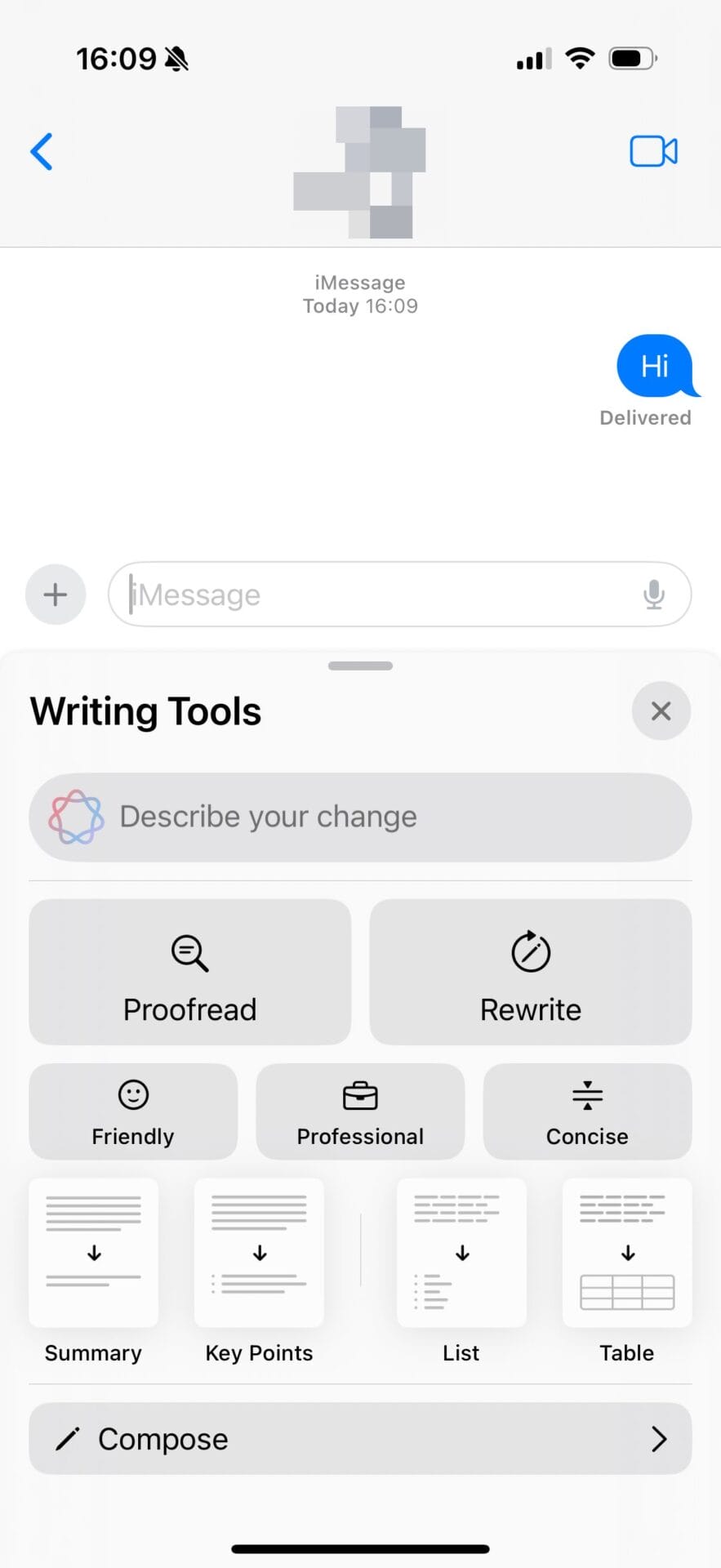Convert the text into a List
Viewport: 721px width, 1568px height.
pos(461,1254)
